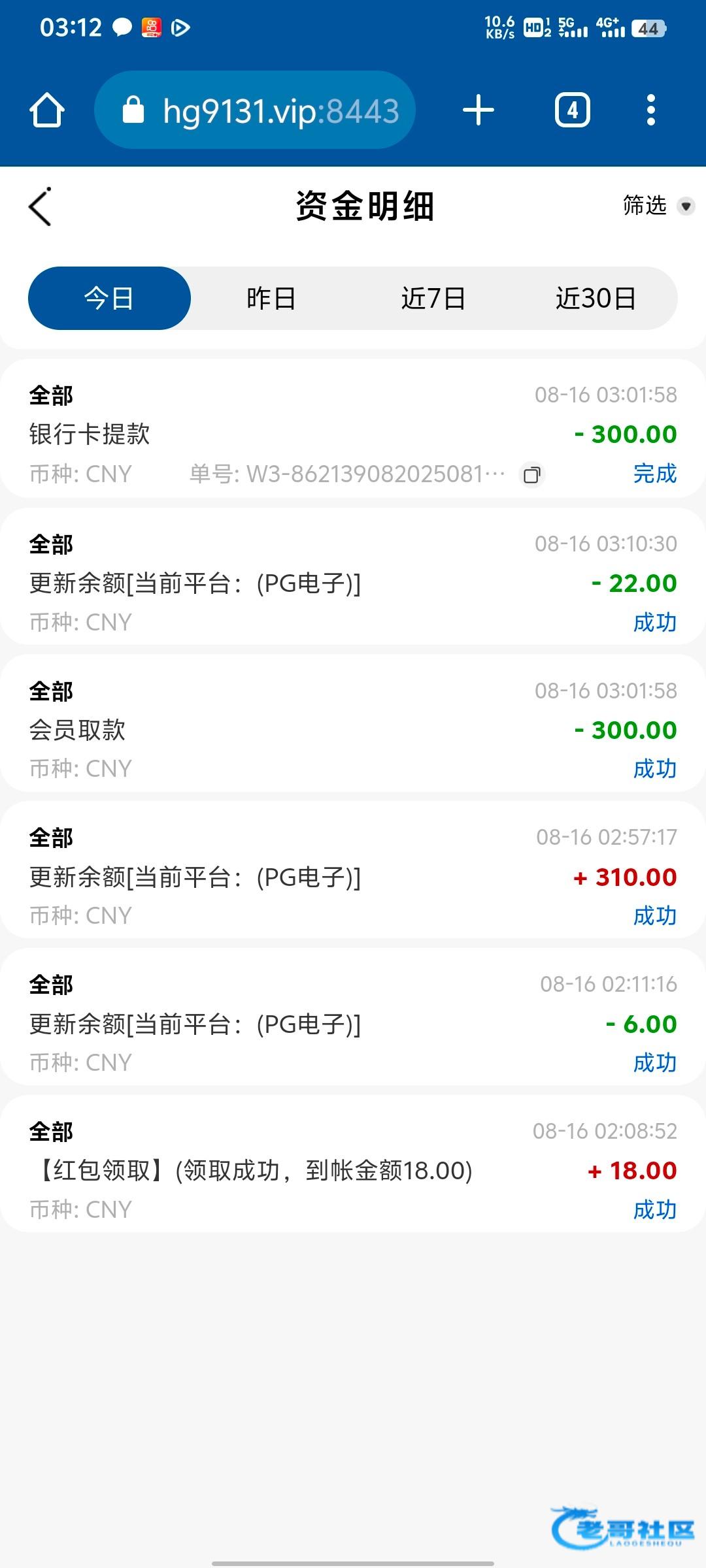Viewport: 706px width, 1568px height.
Task: Switch to the 昨日 tab
Action: (271, 298)
